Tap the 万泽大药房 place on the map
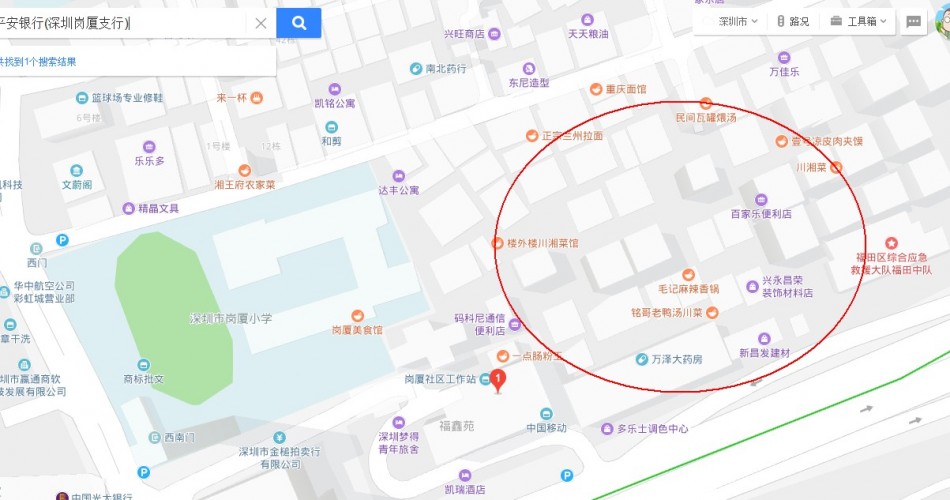 click(x=642, y=359)
